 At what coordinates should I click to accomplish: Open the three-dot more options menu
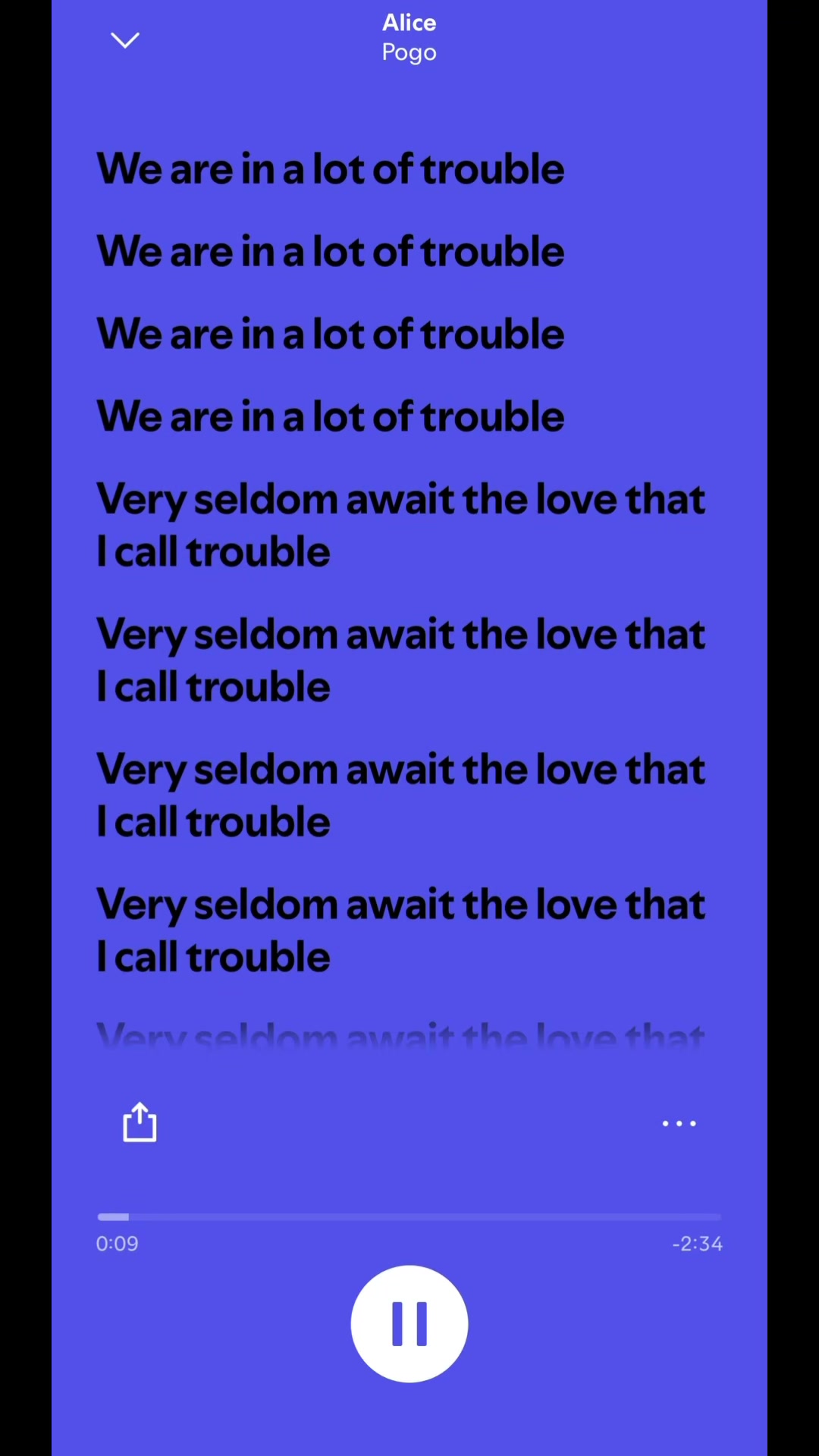[679, 1123]
